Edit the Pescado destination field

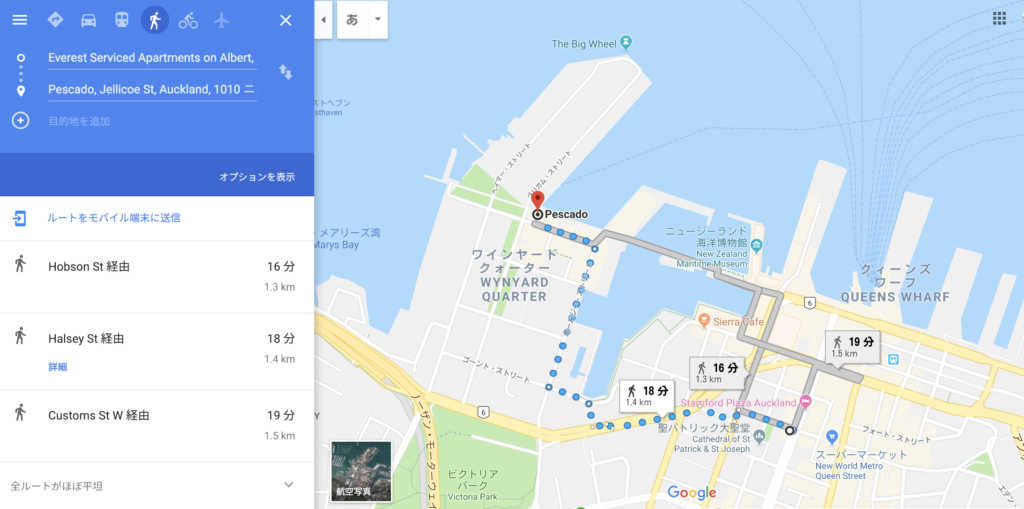[150, 90]
